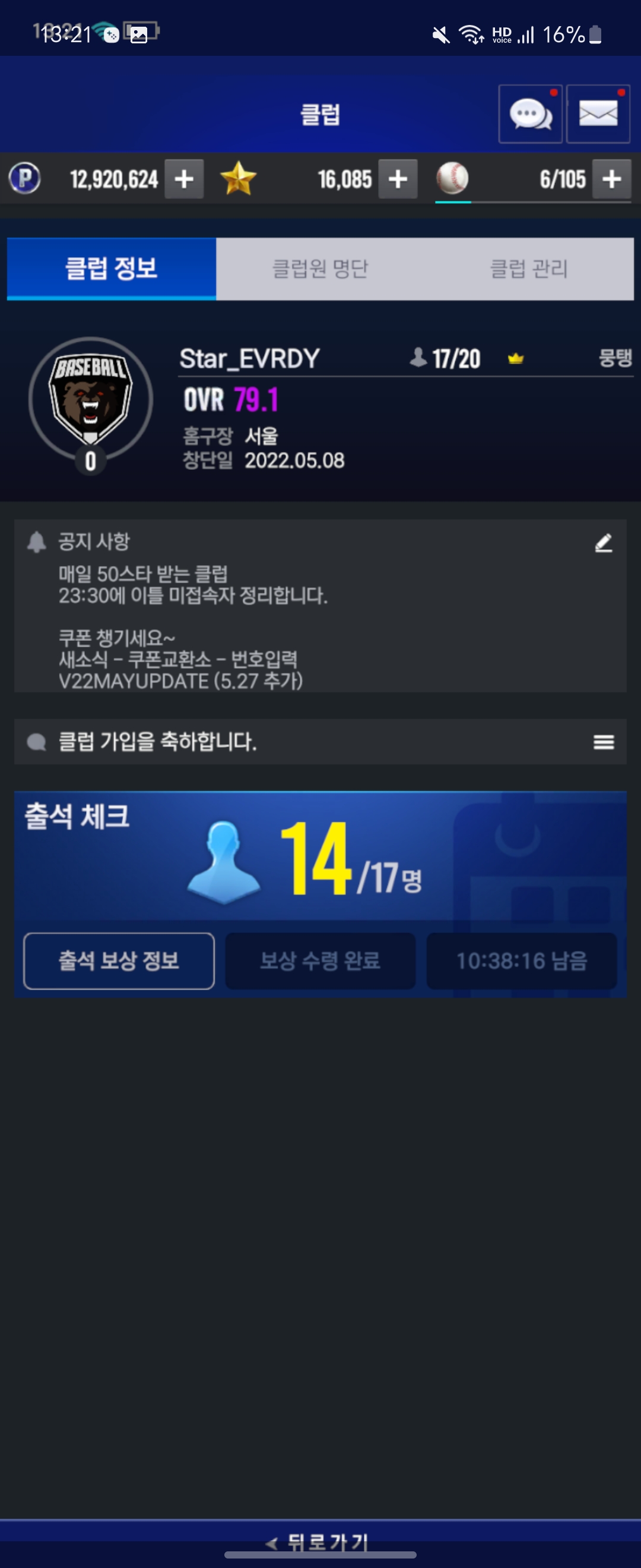
Task: Go back with 뒤로가기
Action: click(320, 1542)
